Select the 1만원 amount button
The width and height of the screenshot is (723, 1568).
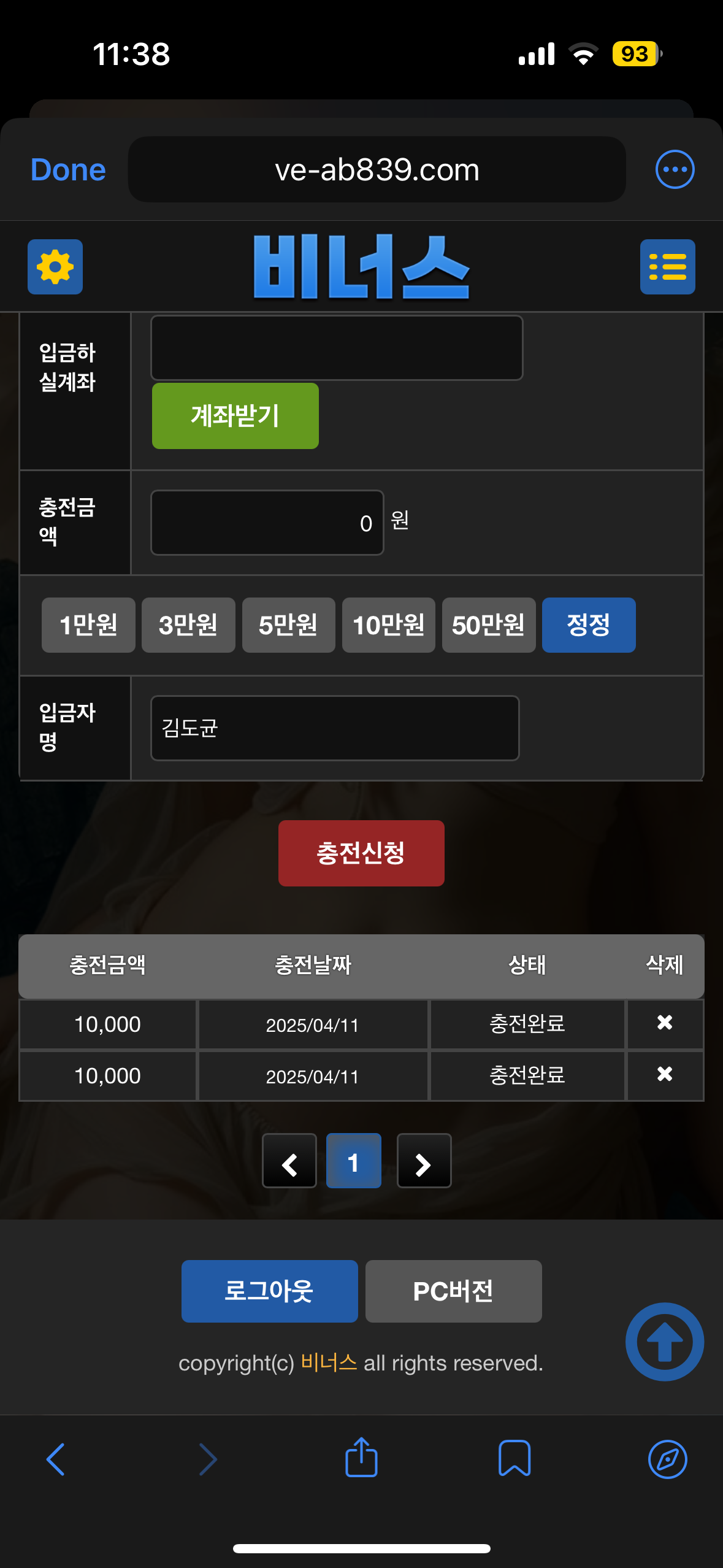pos(88,625)
